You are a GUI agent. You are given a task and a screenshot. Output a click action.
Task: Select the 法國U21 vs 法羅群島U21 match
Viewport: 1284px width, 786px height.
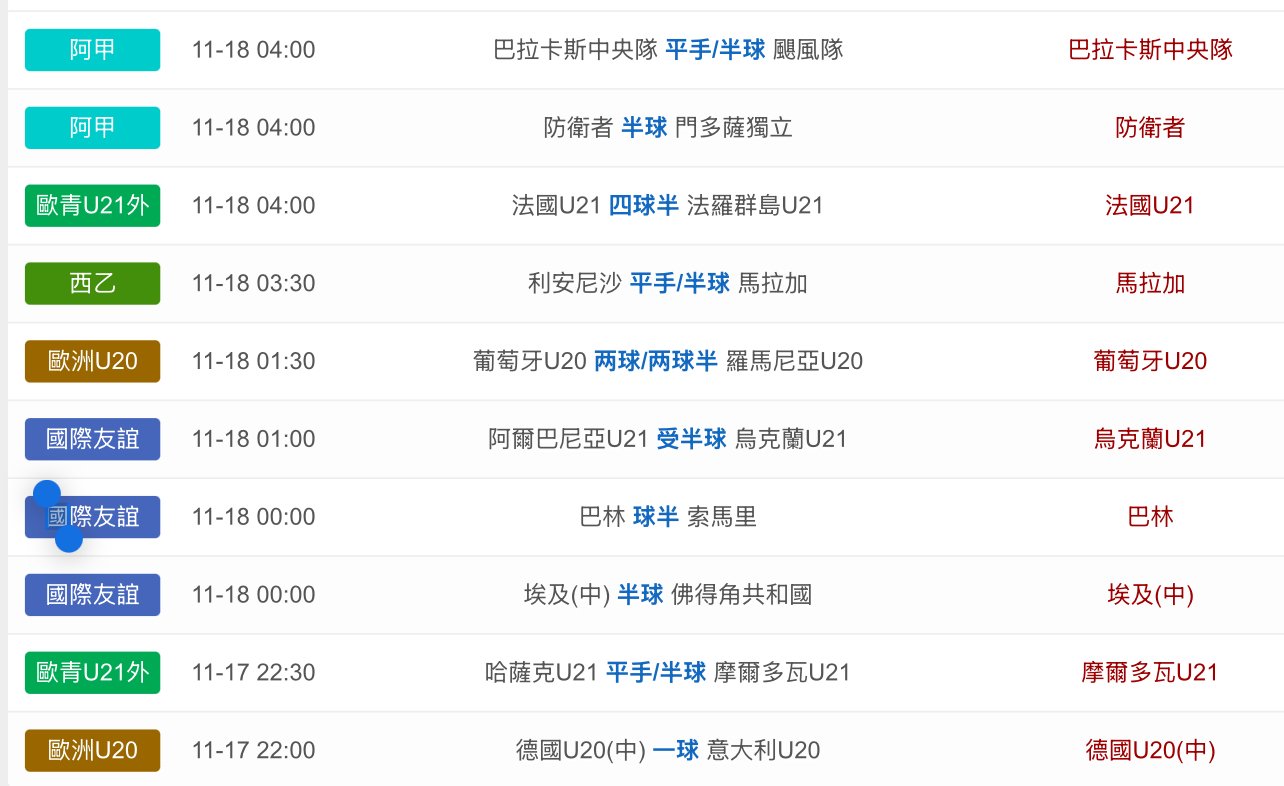click(x=668, y=205)
